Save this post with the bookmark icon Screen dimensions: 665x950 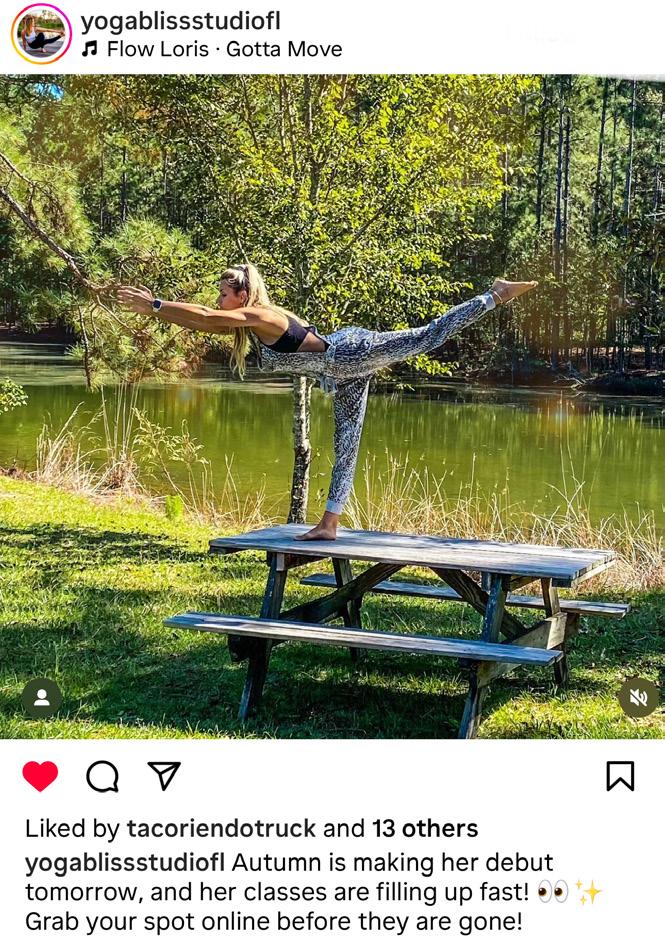click(620, 776)
